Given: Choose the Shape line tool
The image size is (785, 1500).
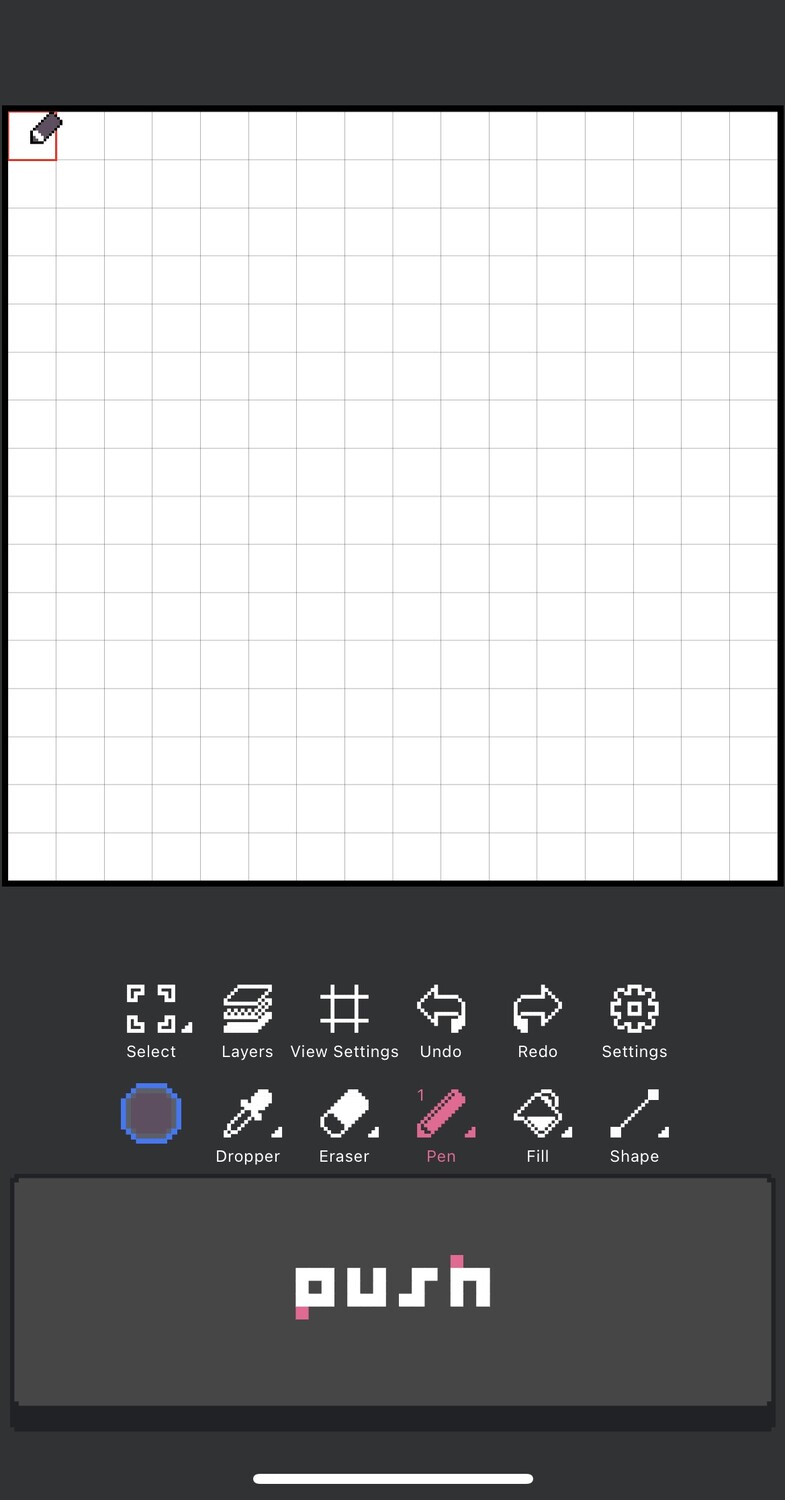Looking at the screenshot, I should pyautogui.click(x=634, y=1113).
